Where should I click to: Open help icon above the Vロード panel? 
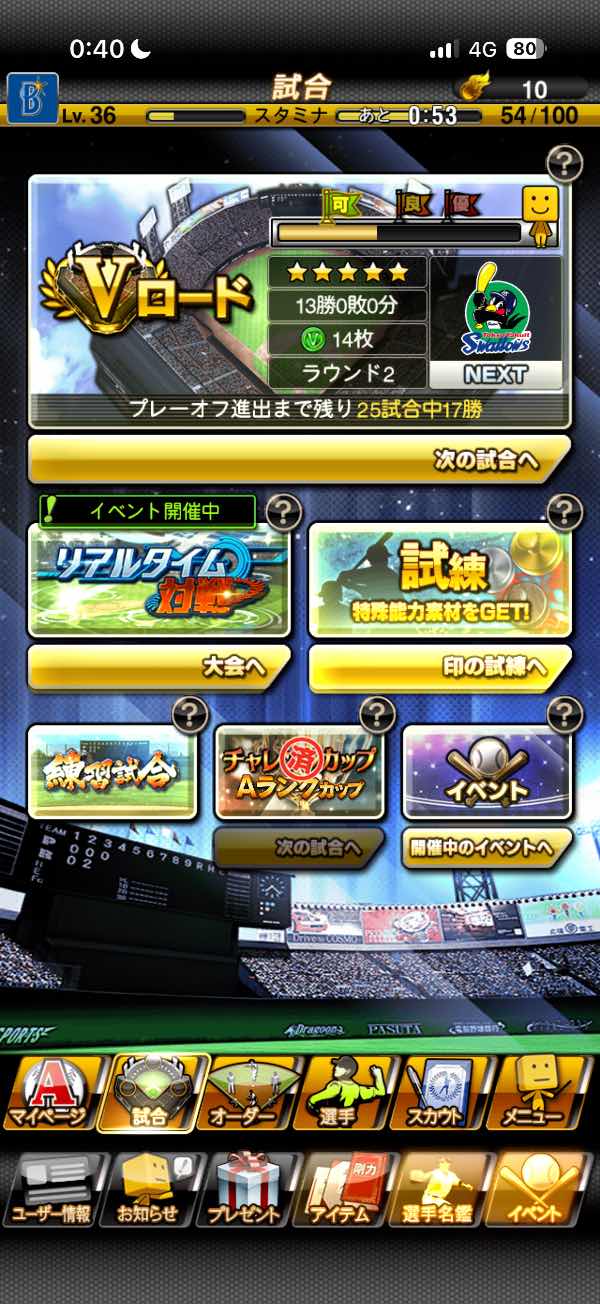click(565, 161)
